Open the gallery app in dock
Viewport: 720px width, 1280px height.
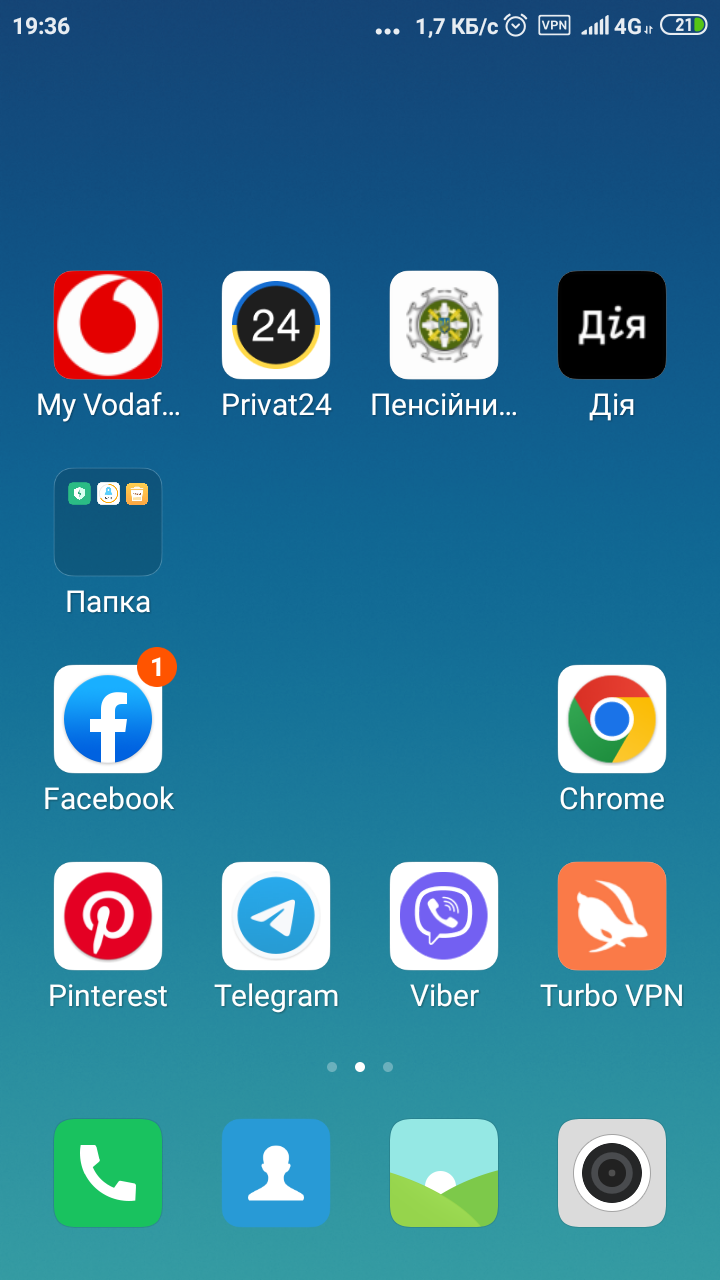[x=444, y=1173]
